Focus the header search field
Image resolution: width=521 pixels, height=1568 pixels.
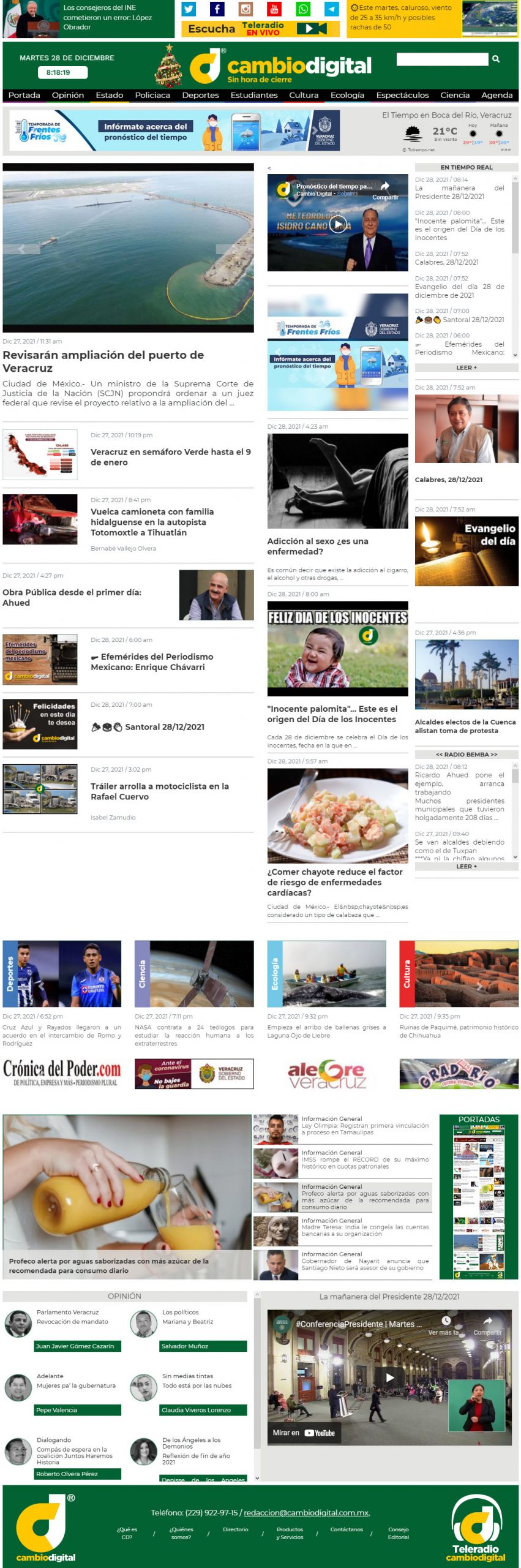442,59
